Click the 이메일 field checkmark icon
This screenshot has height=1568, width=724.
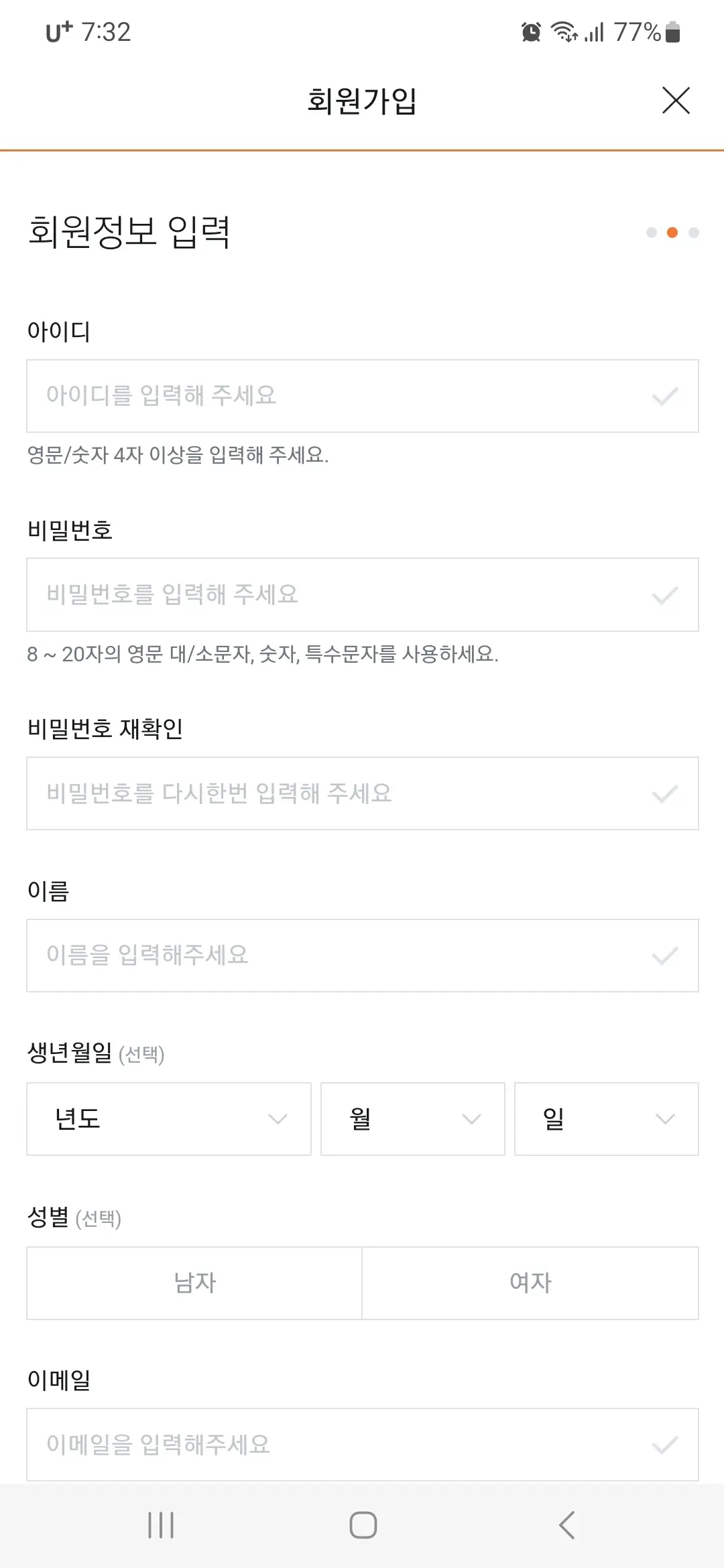(664, 1443)
